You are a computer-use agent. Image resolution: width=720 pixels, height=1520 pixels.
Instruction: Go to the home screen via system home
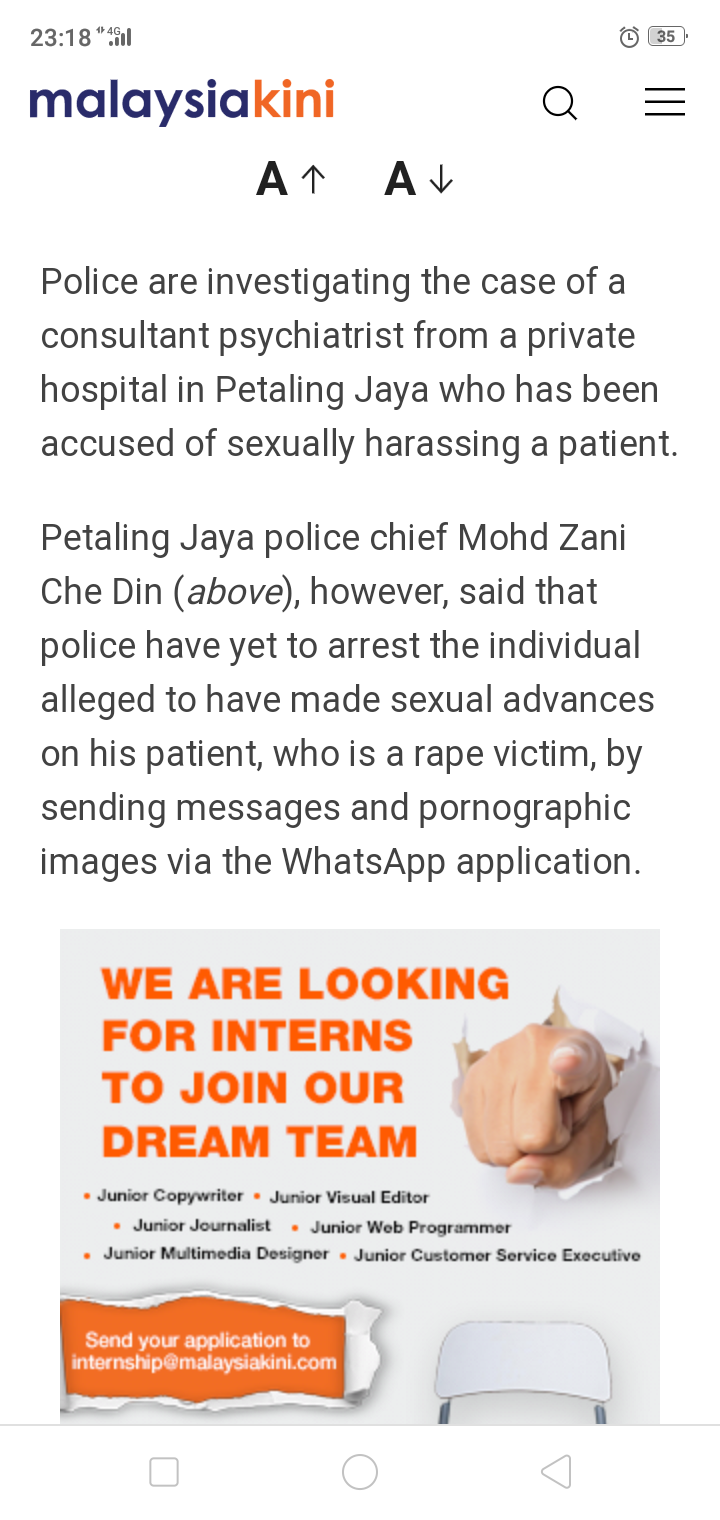pos(360,1471)
